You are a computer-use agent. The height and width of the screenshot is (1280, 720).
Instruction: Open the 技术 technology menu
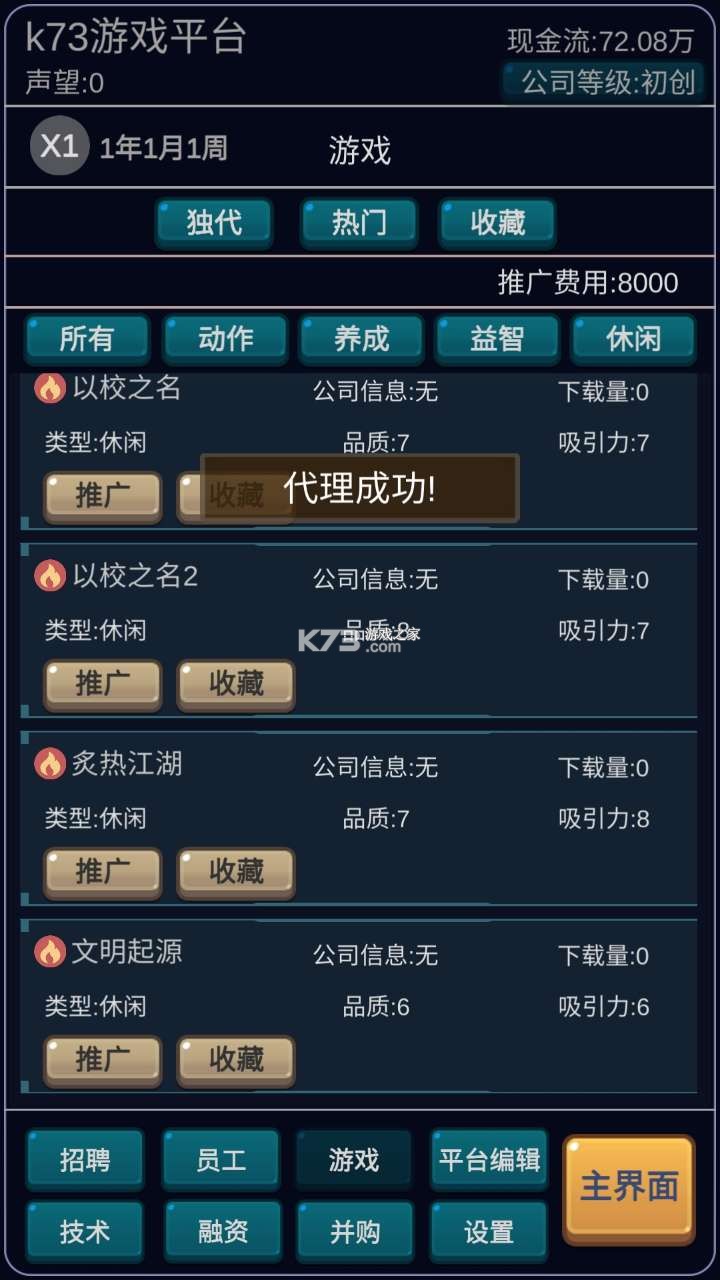pyautogui.click(x=85, y=1232)
